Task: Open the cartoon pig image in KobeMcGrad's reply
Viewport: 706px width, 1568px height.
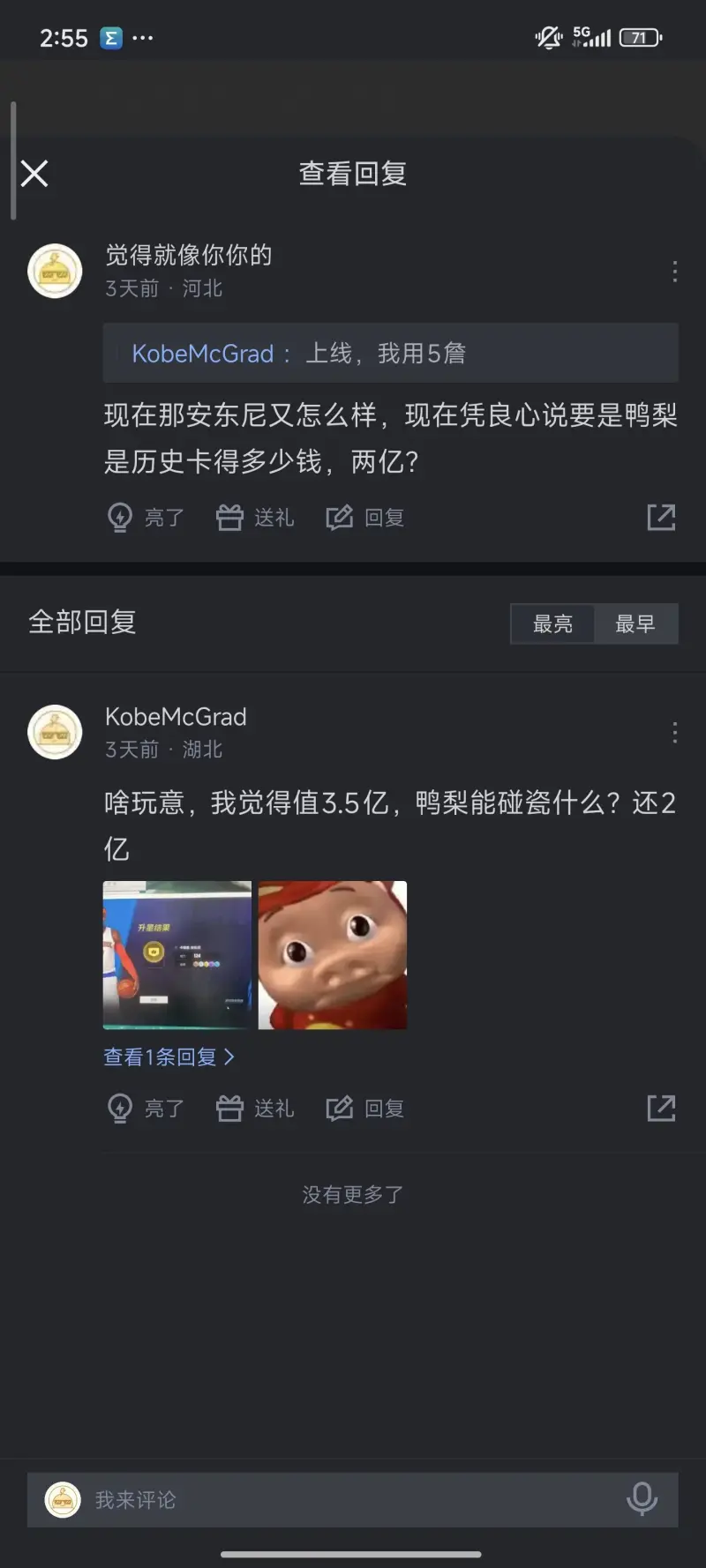Action: (333, 955)
